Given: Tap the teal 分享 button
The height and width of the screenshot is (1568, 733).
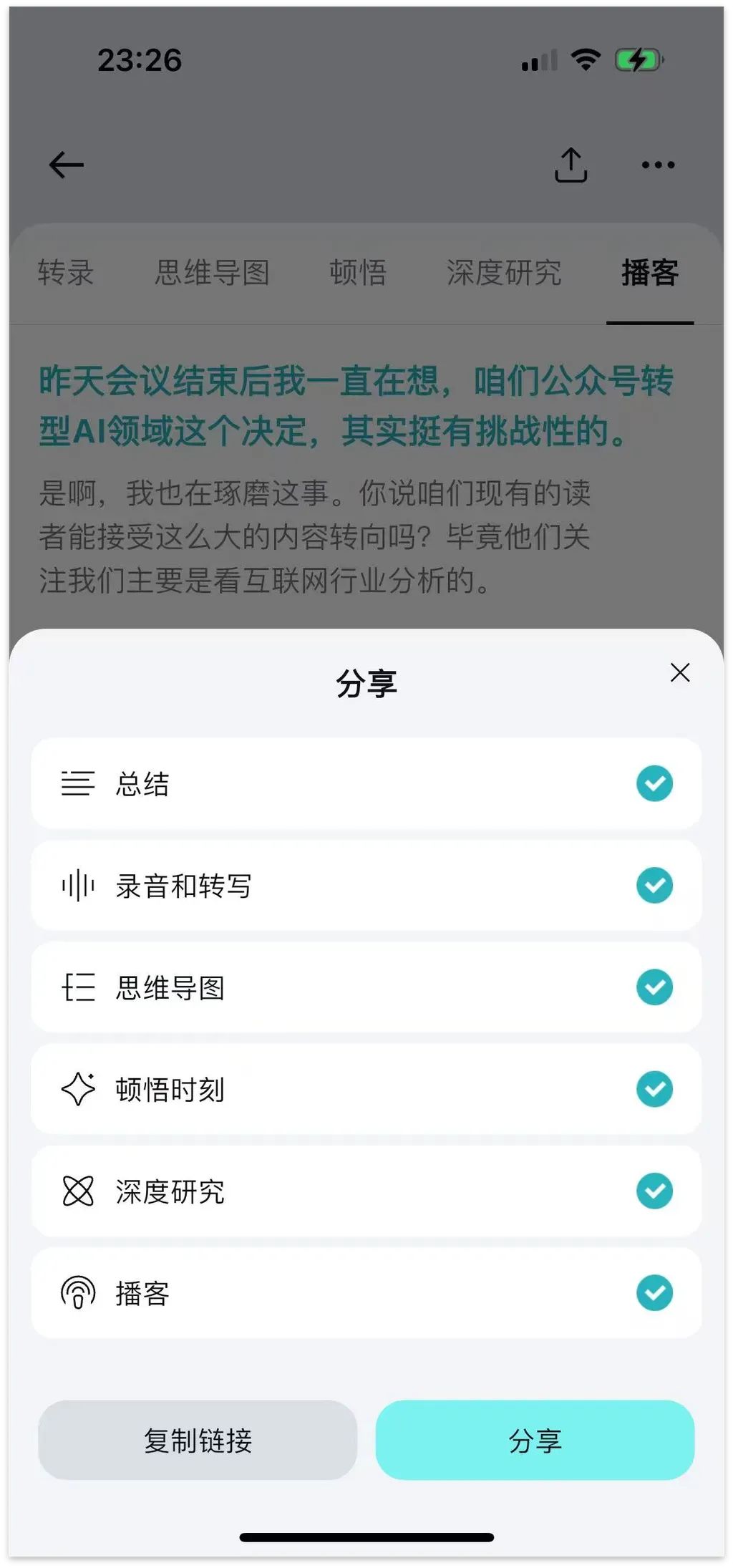Looking at the screenshot, I should click(x=535, y=1440).
